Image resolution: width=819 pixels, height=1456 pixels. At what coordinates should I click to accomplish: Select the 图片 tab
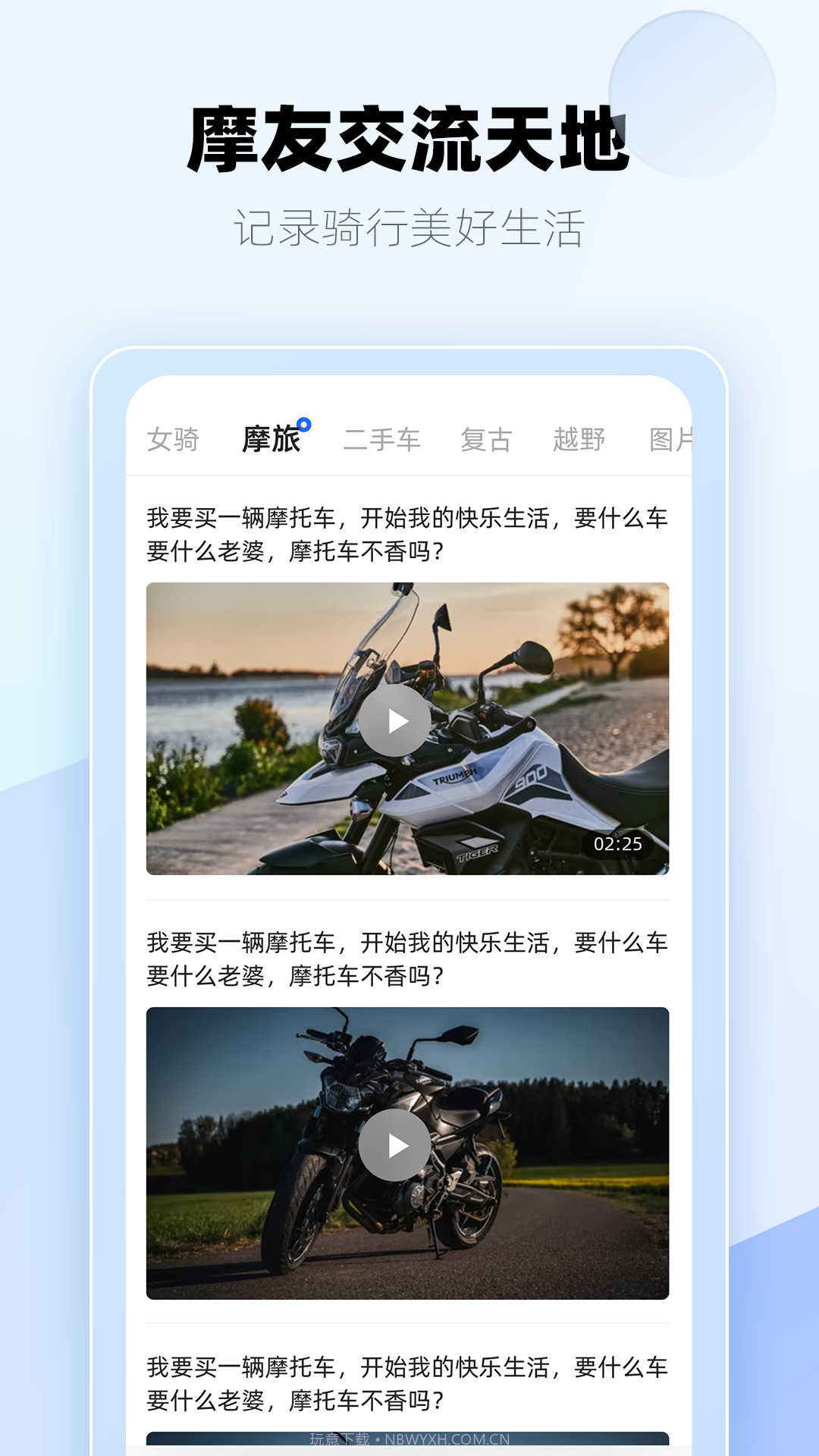pos(670,438)
